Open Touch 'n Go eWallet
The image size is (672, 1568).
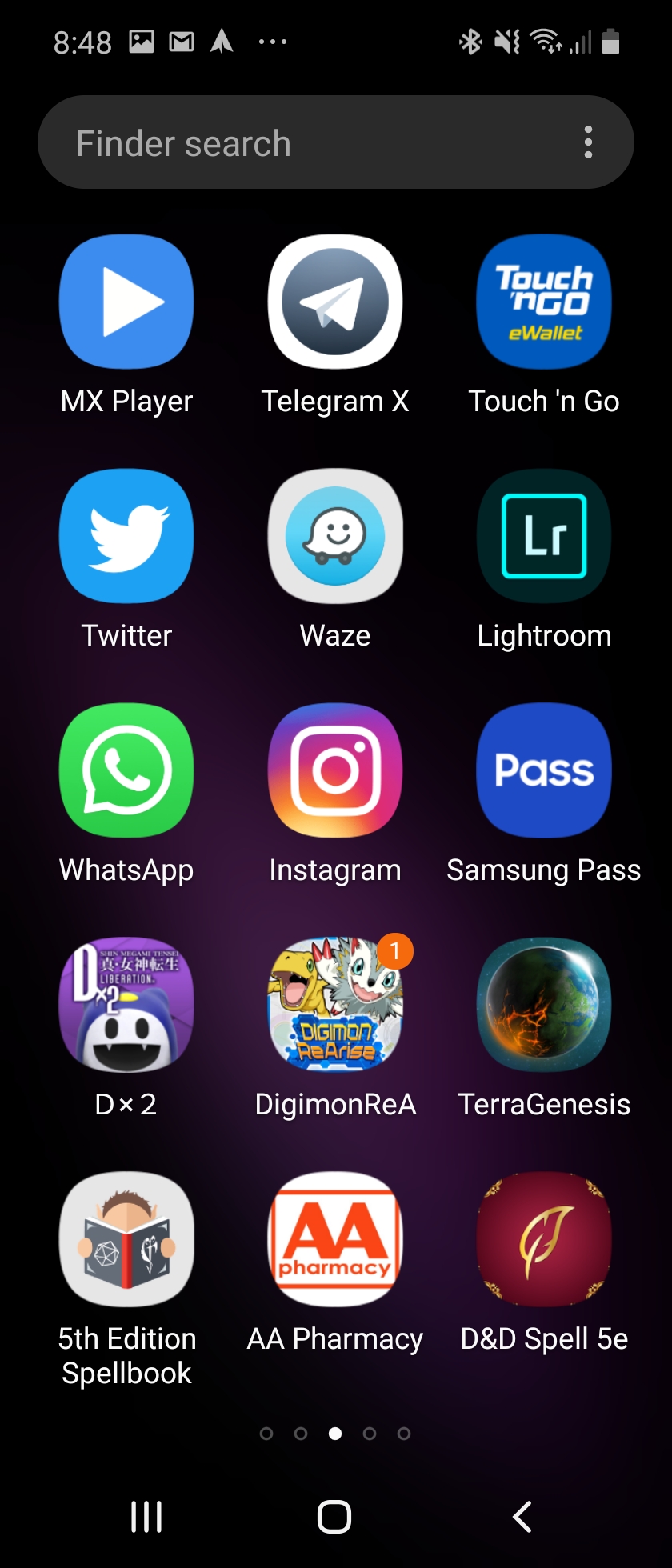544,302
